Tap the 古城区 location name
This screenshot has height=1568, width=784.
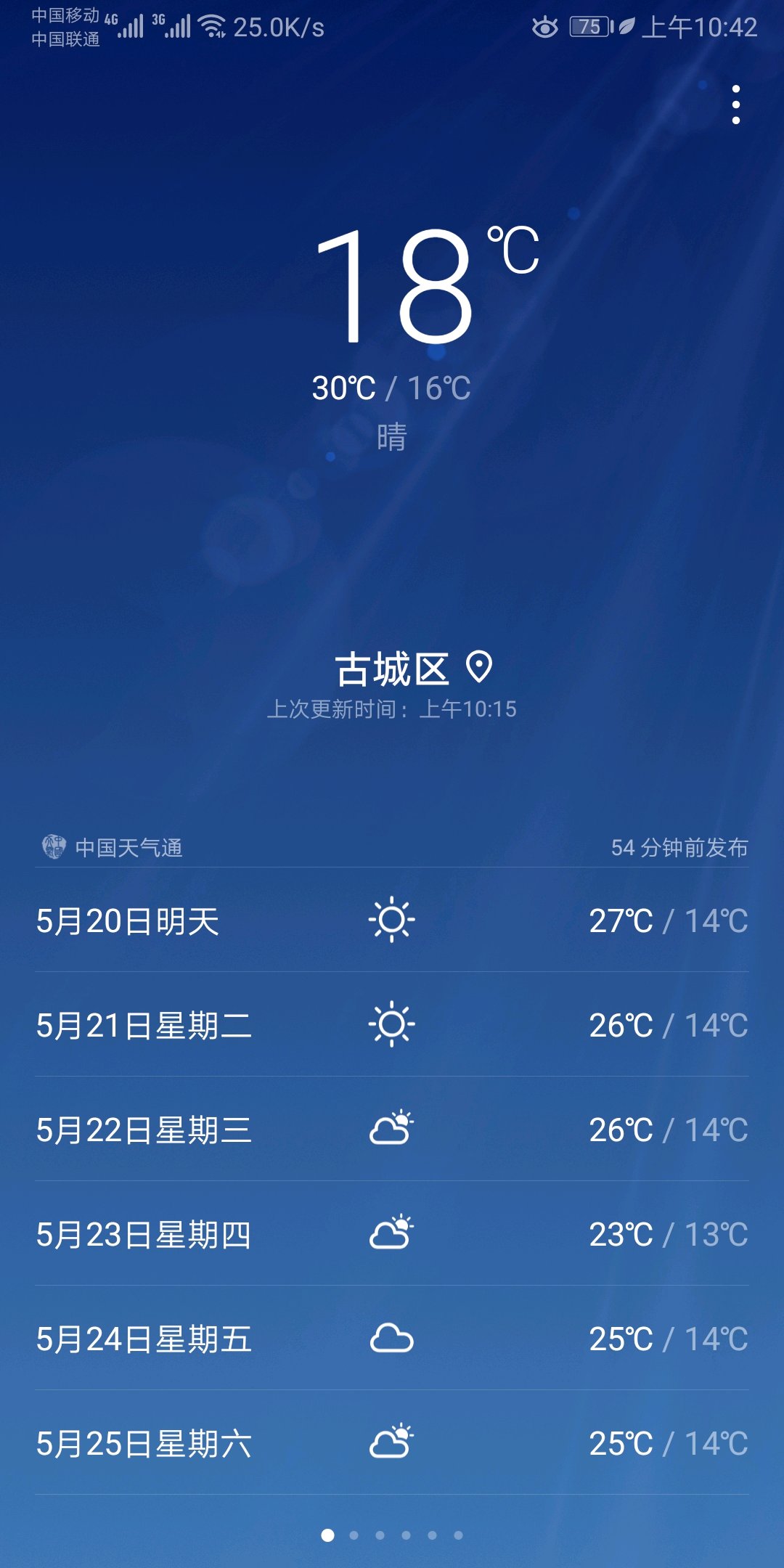coord(392,669)
